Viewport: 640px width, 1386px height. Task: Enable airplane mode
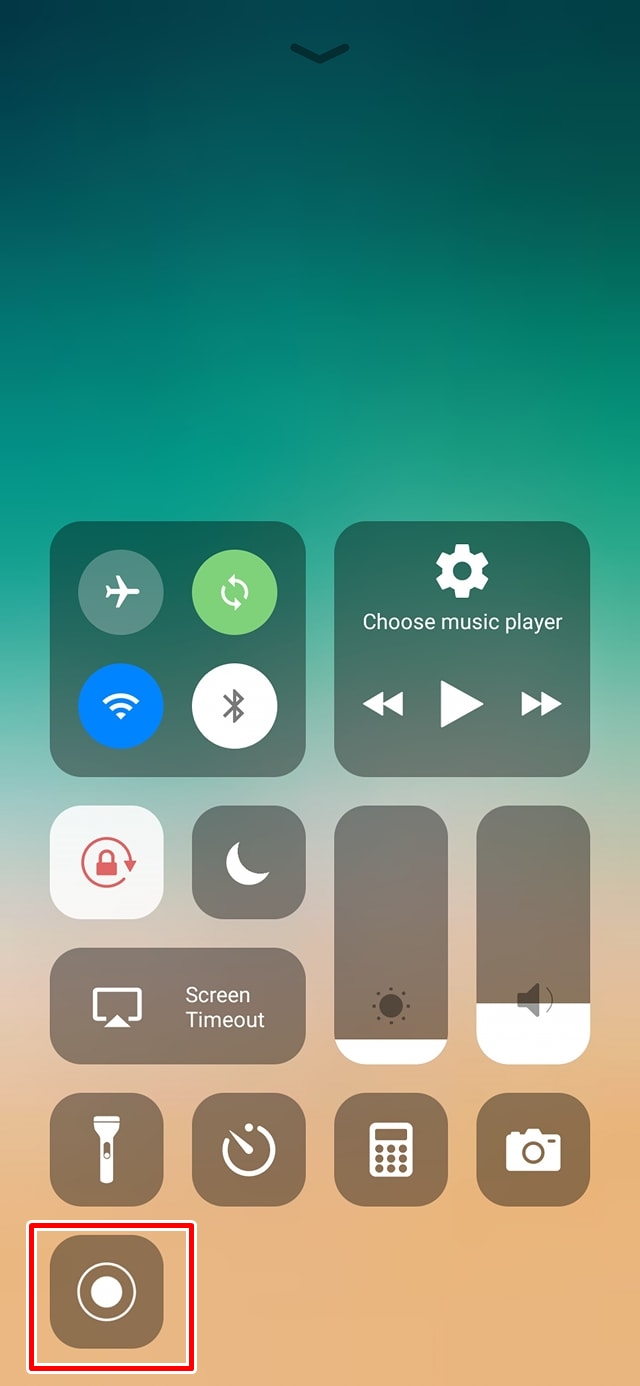click(120, 592)
